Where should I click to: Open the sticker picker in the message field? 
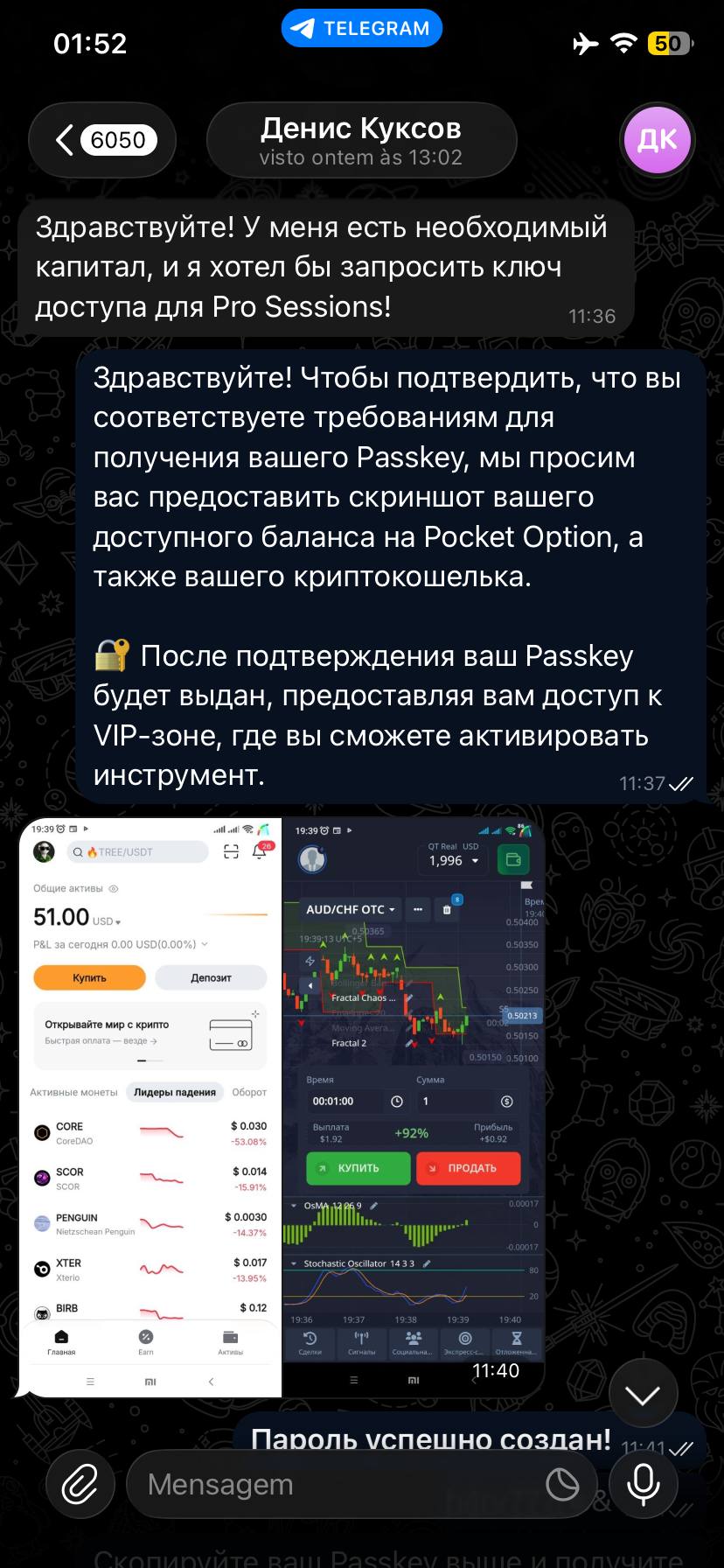point(562,1484)
